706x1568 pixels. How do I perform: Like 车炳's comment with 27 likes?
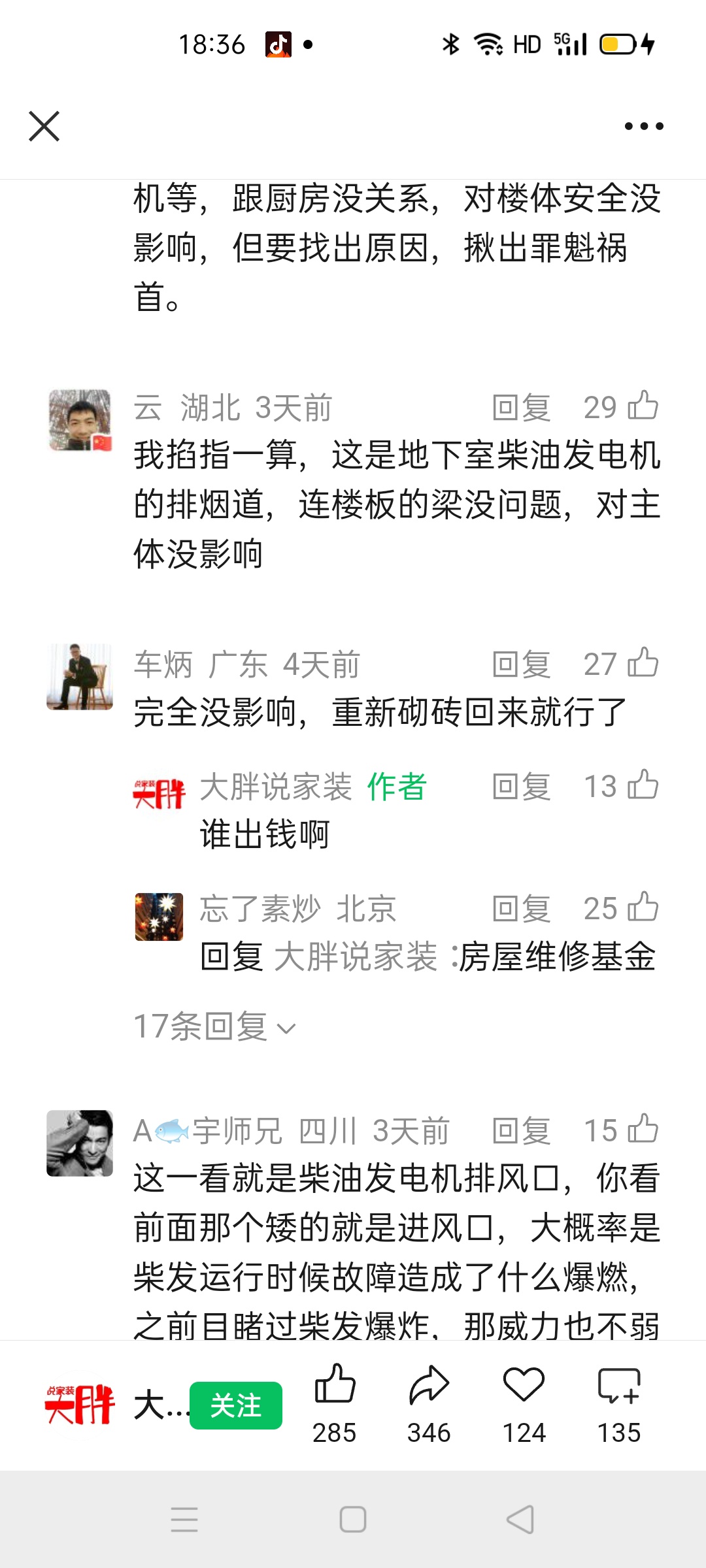pos(643,662)
